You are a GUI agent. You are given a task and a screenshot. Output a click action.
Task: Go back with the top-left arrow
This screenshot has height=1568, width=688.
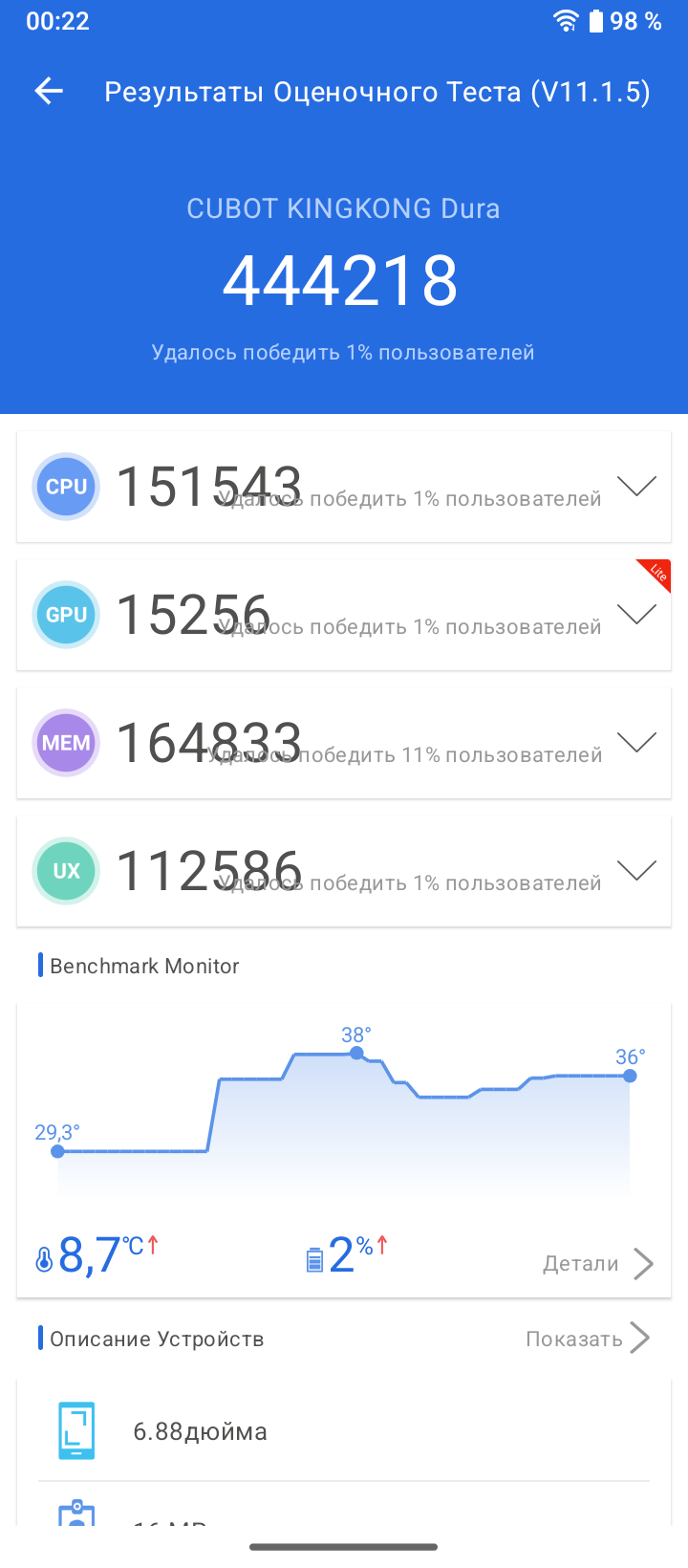tap(49, 91)
